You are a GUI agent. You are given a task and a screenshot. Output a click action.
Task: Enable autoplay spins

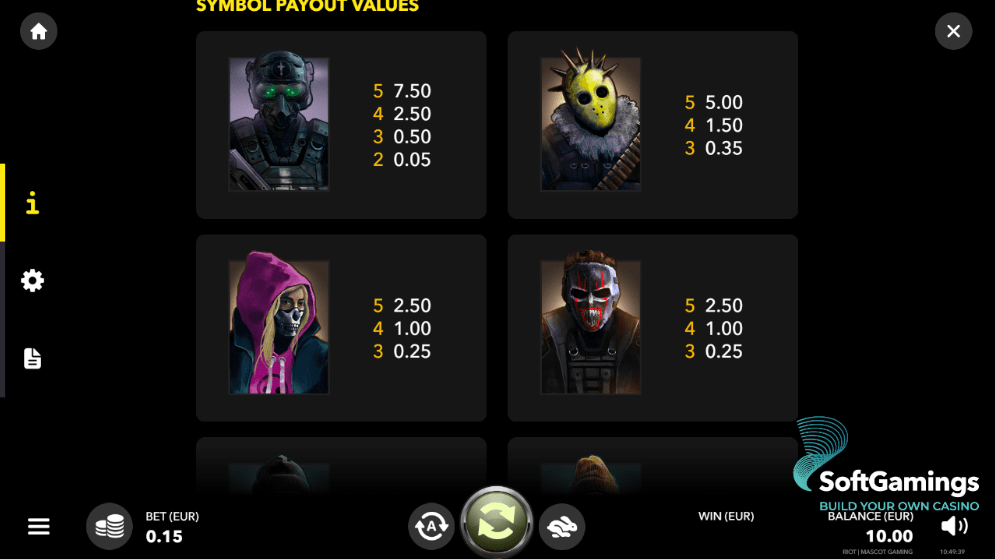click(431, 526)
